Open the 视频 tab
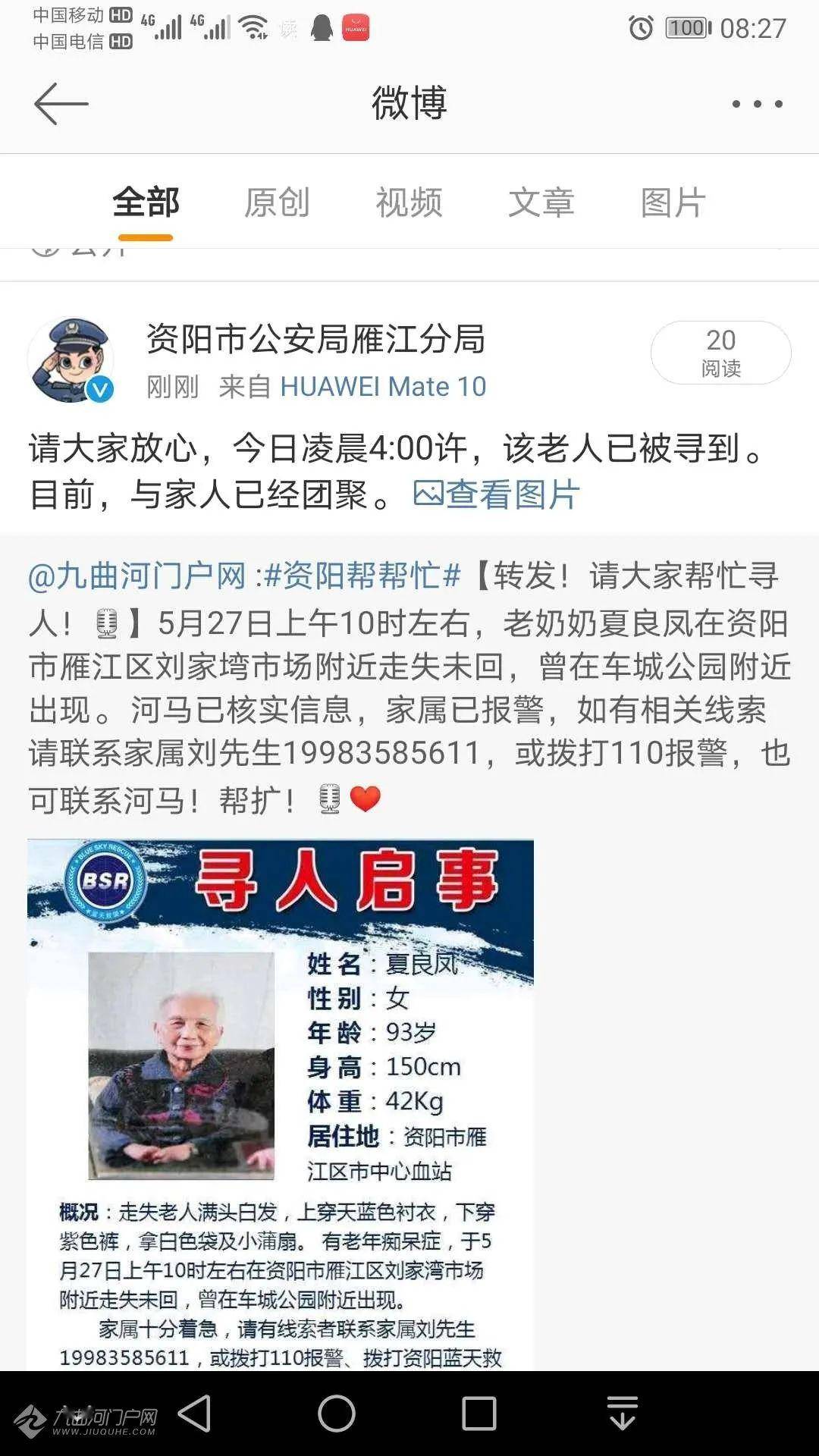 coord(409,203)
